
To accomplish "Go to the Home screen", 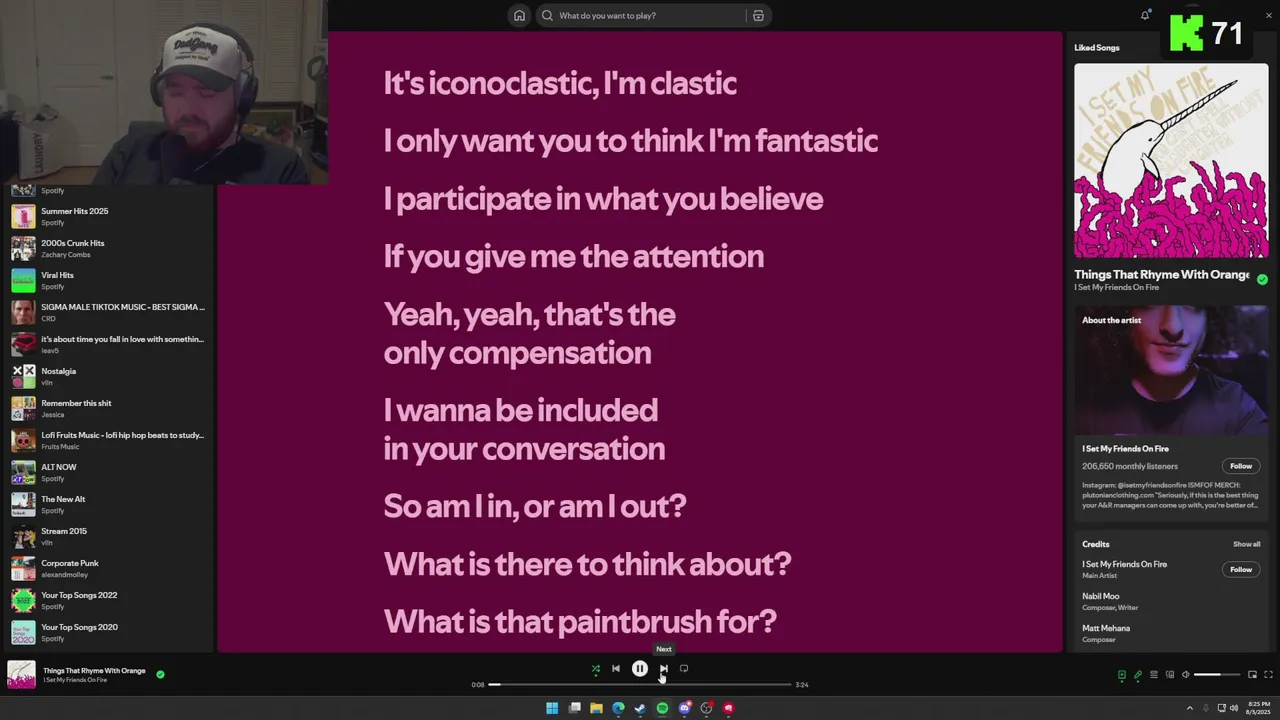I will tap(519, 16).
